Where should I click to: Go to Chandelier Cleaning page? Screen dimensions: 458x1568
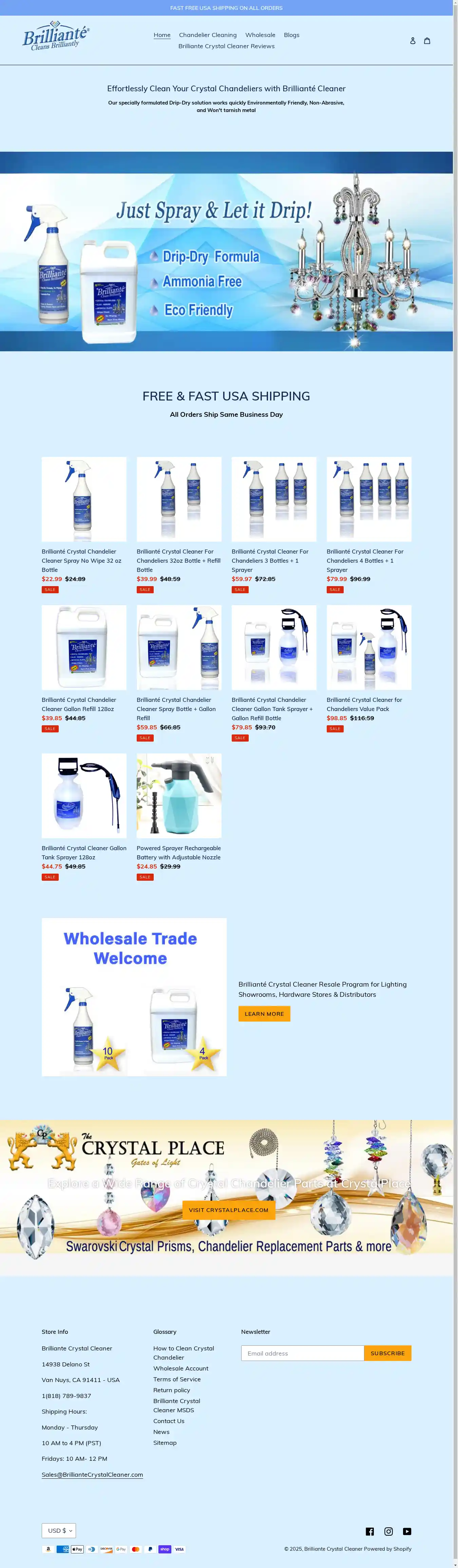pyautogui.click(x=207, y=35)
